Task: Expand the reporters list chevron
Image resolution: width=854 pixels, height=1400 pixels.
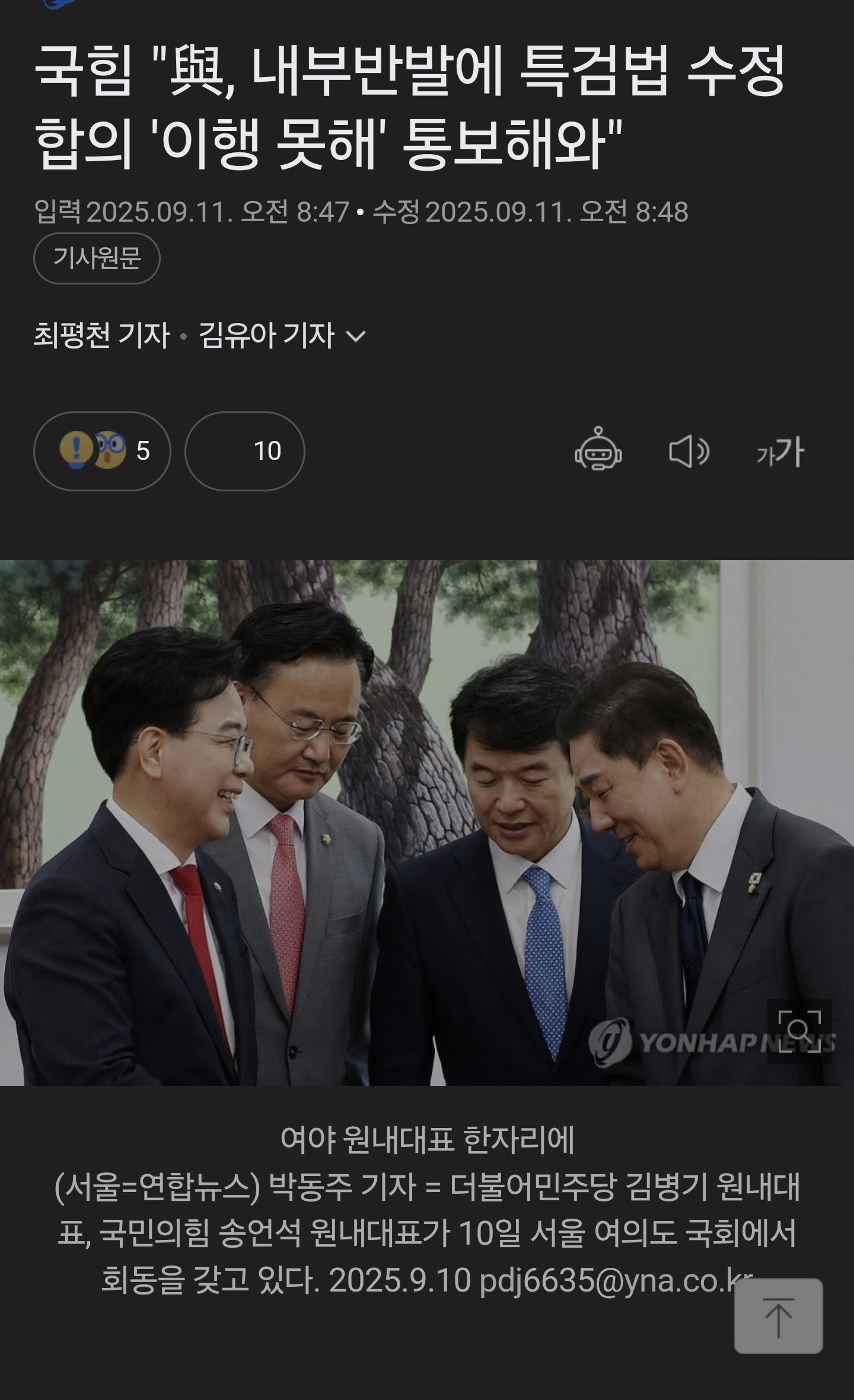Action: [x=355, y=337]
